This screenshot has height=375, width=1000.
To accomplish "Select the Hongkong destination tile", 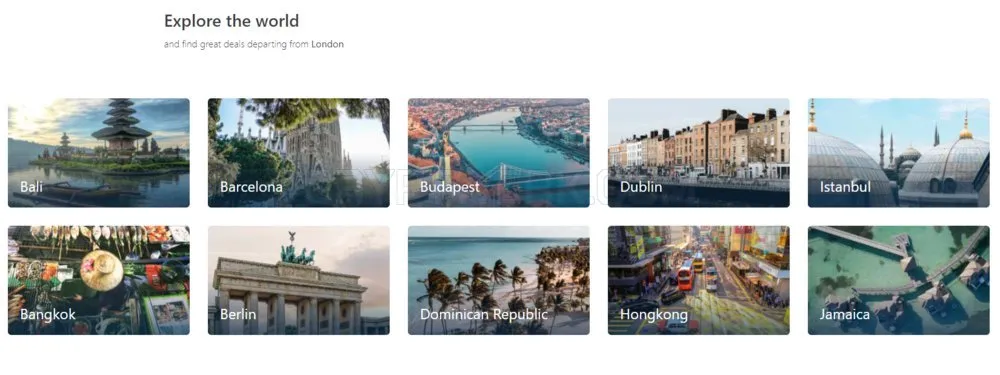I will (698, 280).
